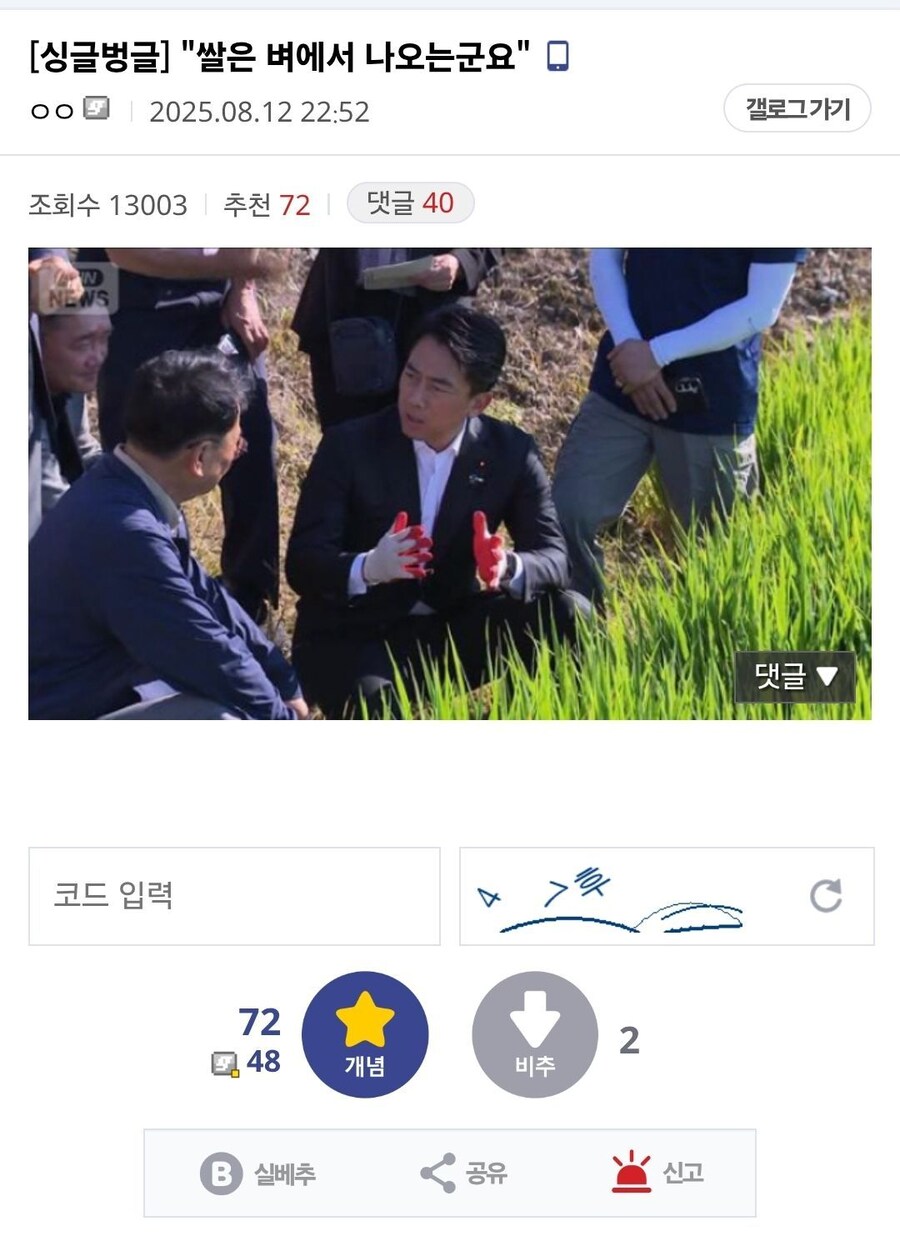The height and width of the screenshot is (1256, 900).
Task: Open the 갤로그가기 button
Action: 797,108
